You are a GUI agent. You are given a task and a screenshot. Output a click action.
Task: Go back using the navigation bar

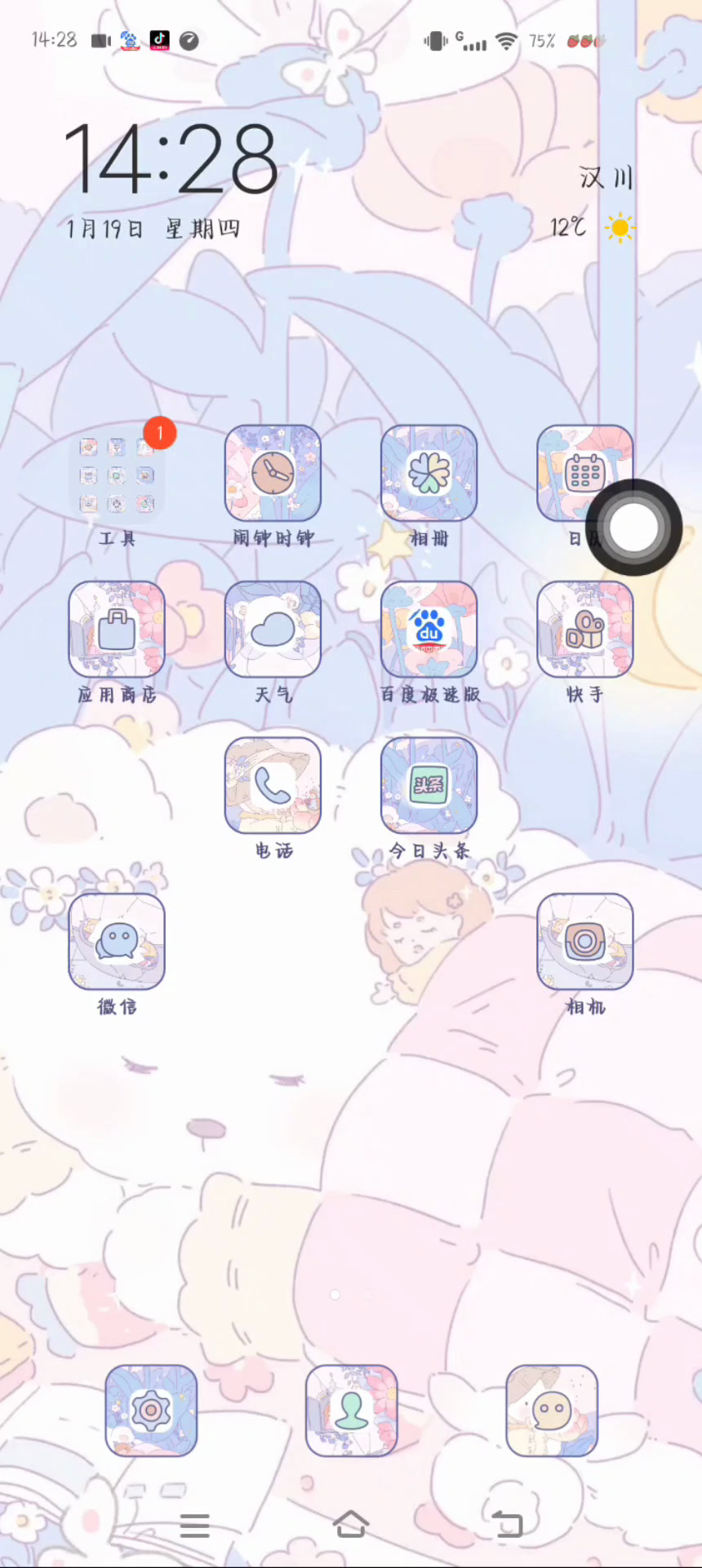(507, 1525)
